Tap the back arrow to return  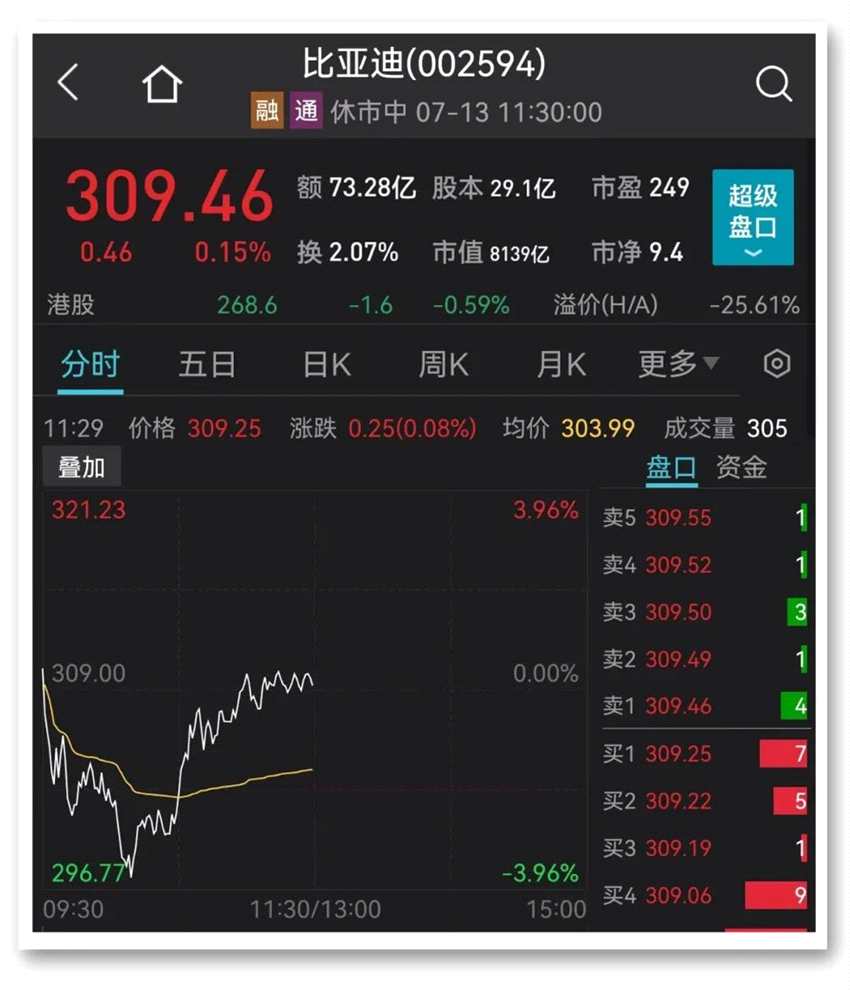[68, 84]
